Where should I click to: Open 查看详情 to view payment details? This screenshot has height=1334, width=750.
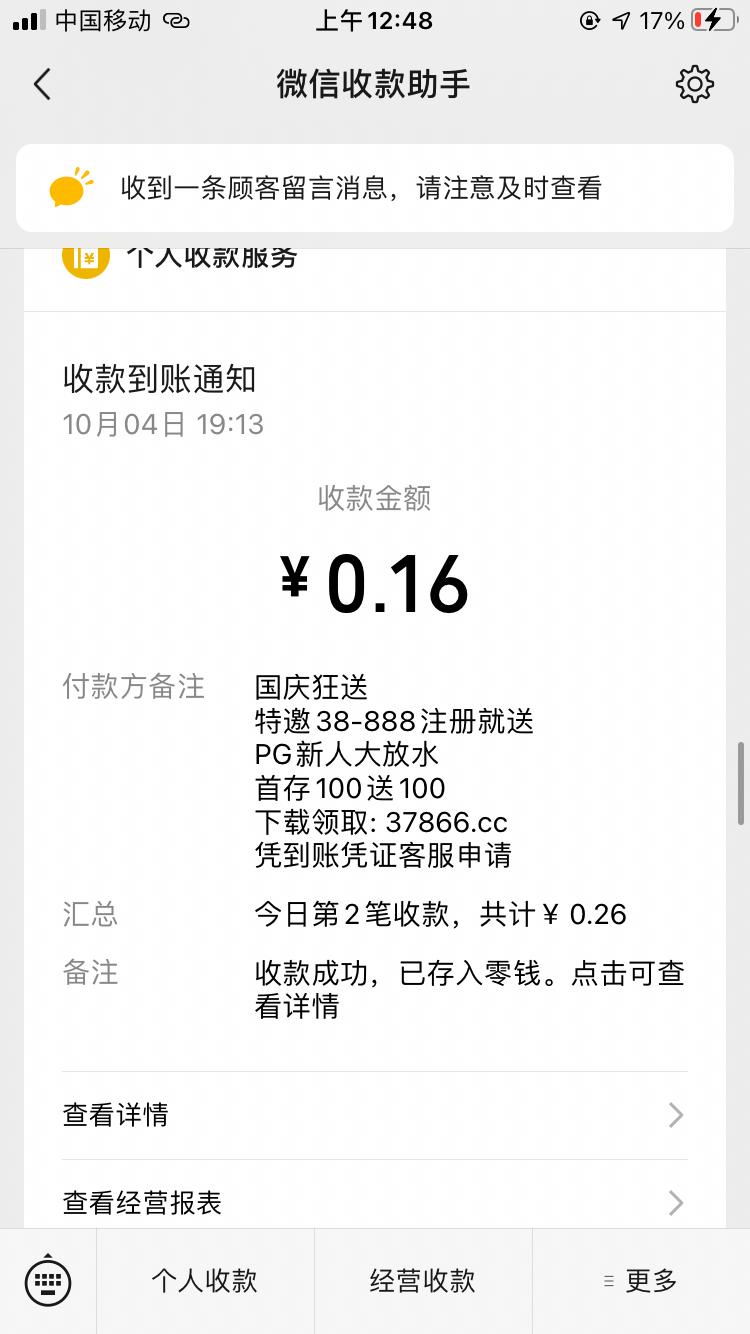tap(114, 1114)
